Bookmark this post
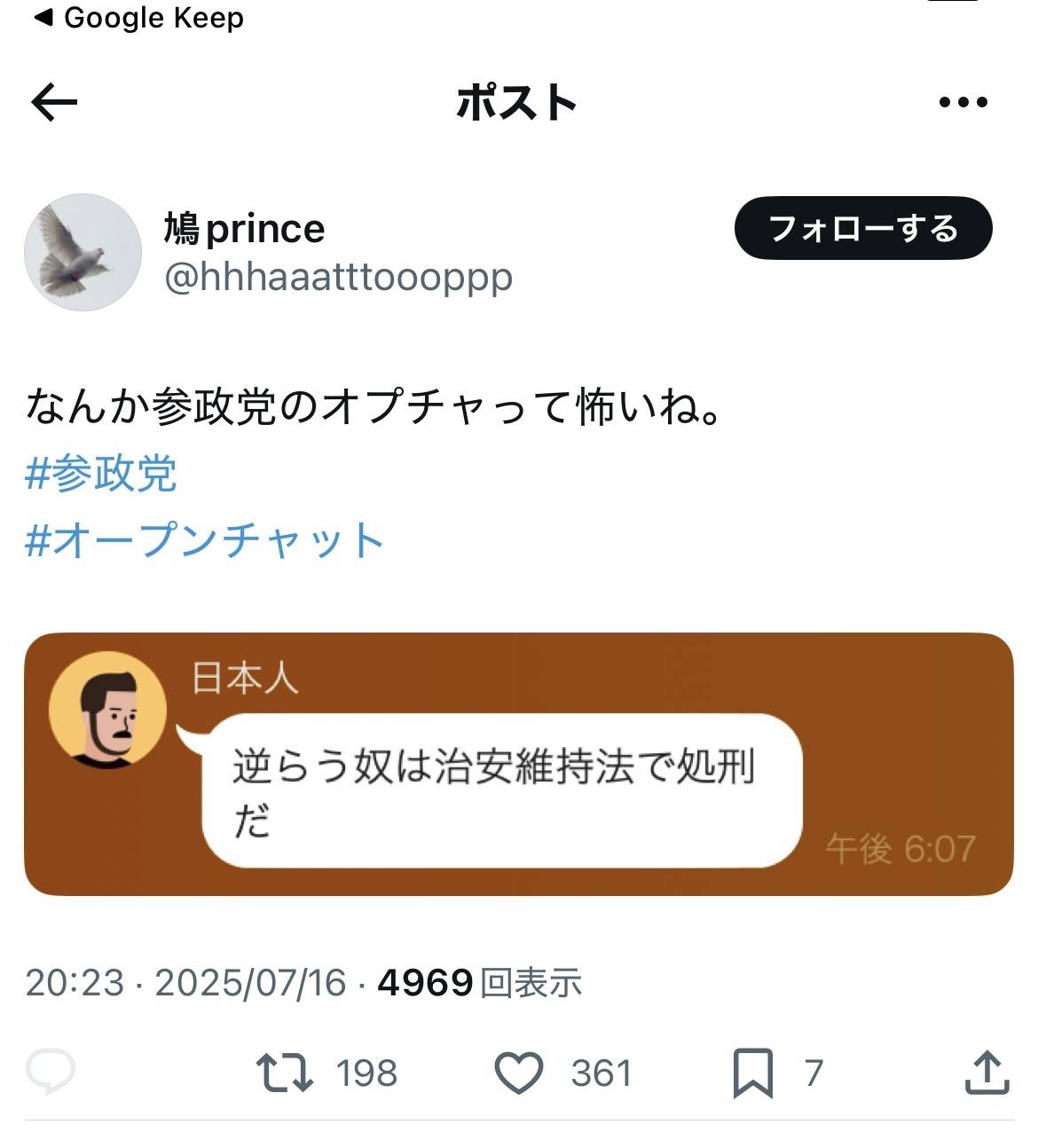1038x1148 pixels. [752, 1073]
